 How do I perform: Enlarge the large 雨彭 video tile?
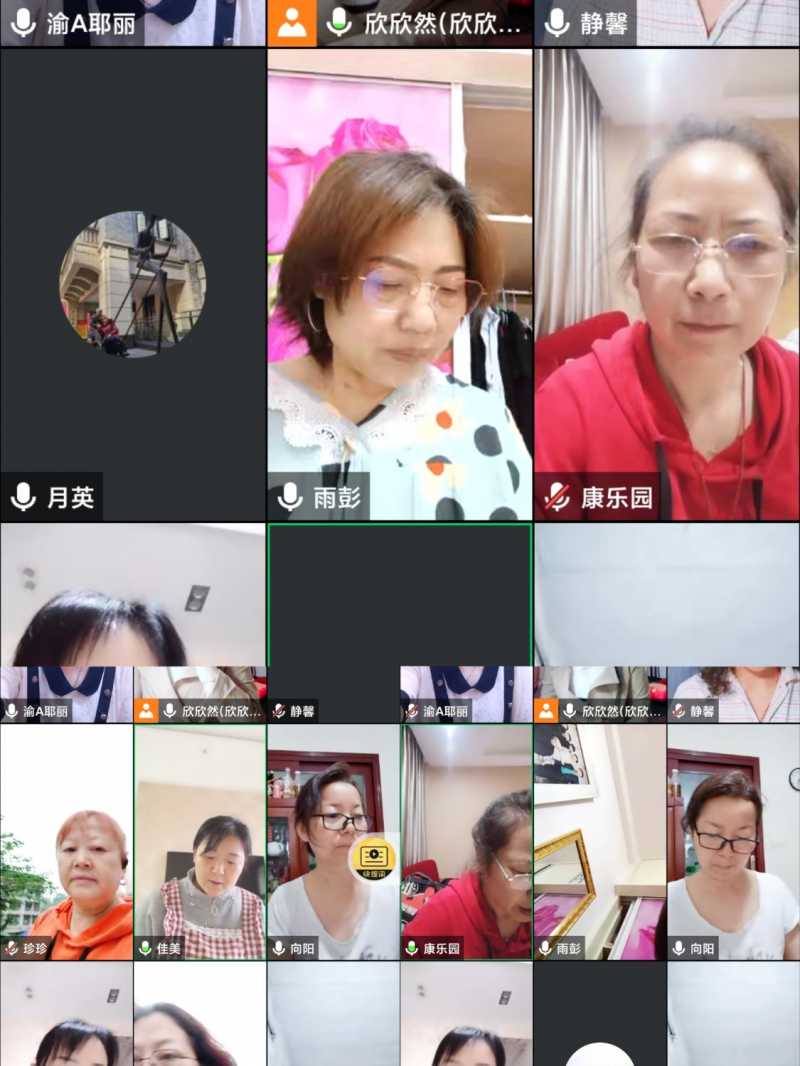point(399,284)
